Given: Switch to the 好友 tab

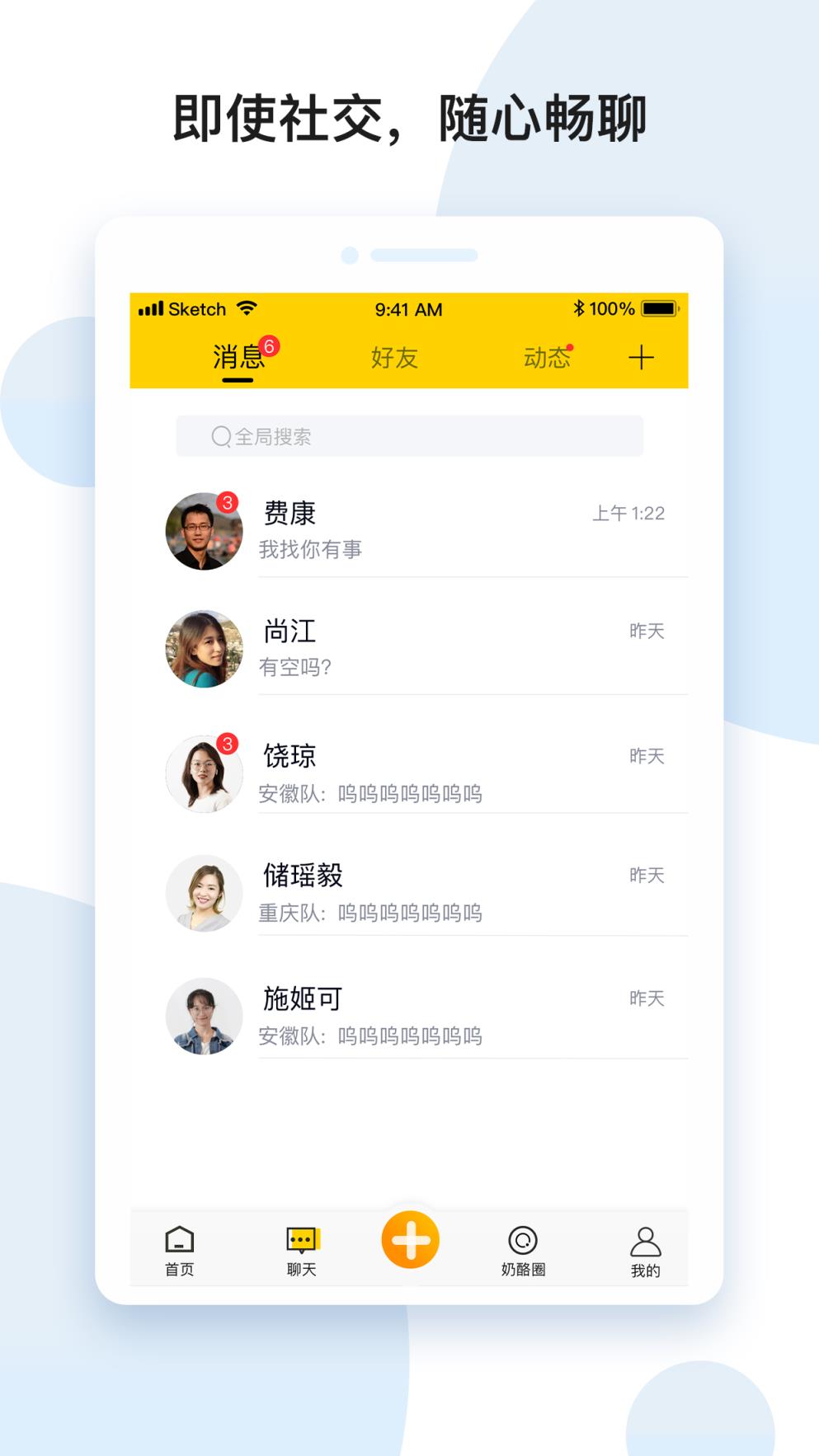Looking at the screenshot, I should tap(395, 358).
